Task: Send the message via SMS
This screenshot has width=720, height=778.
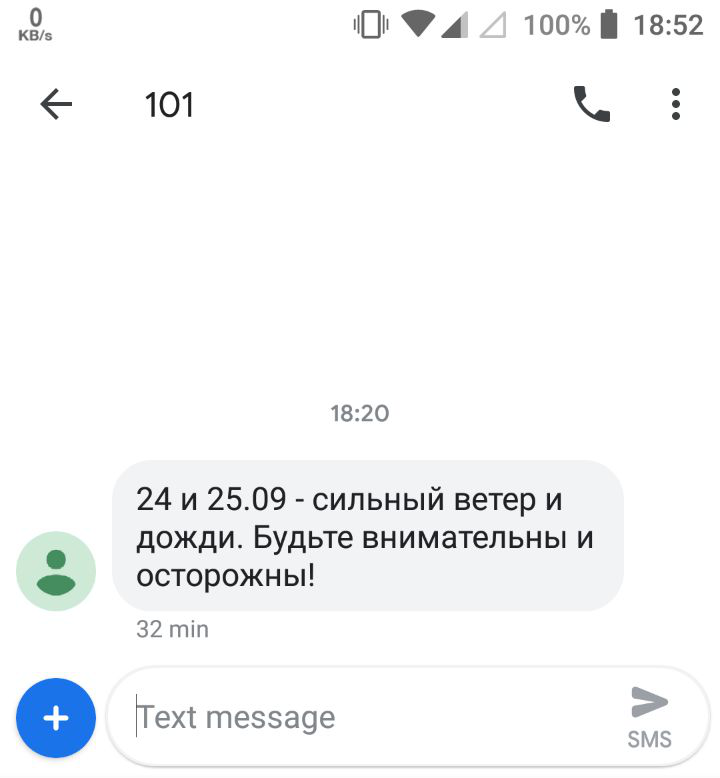Action: pyautogui.click(x=649, y=715)
